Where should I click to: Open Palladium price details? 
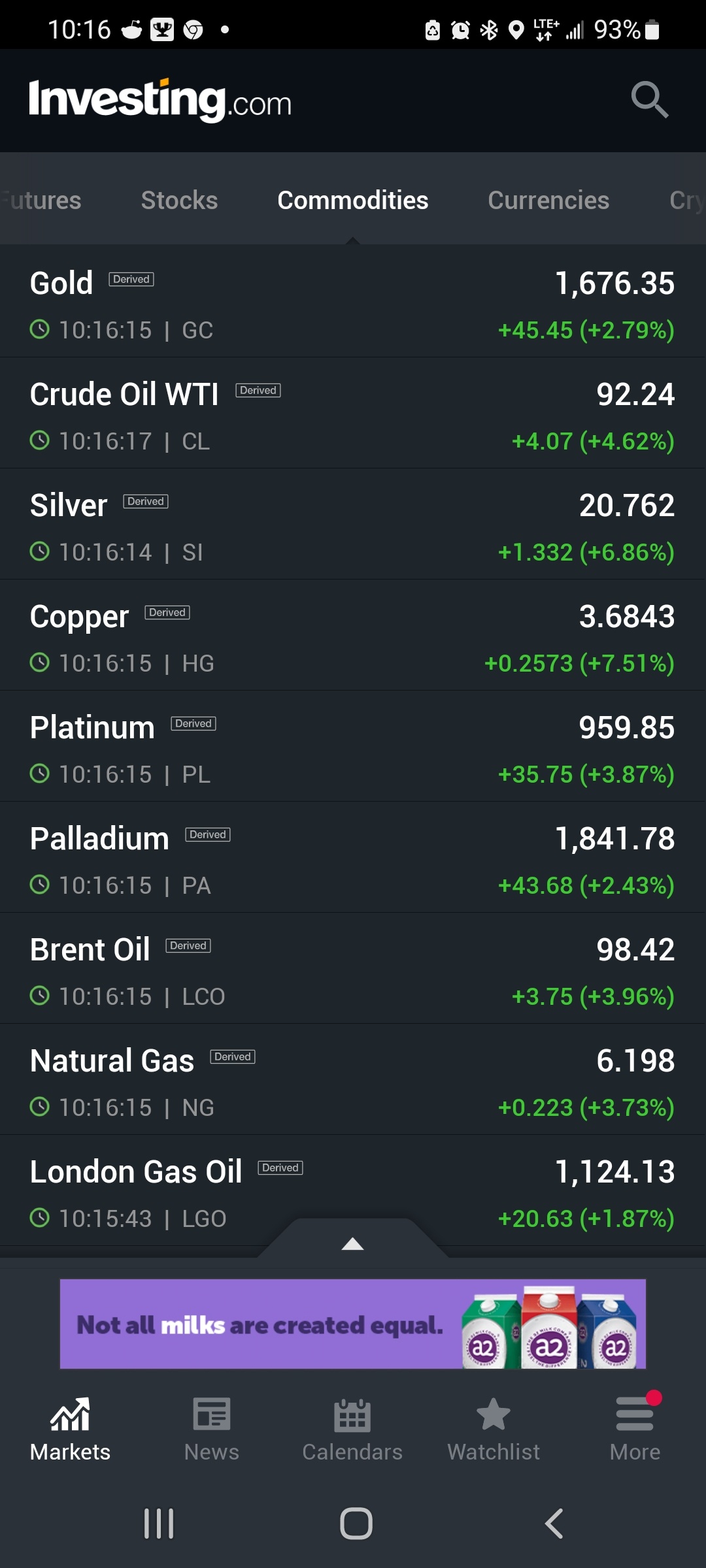pyautogui.click(x=353, y=857)
